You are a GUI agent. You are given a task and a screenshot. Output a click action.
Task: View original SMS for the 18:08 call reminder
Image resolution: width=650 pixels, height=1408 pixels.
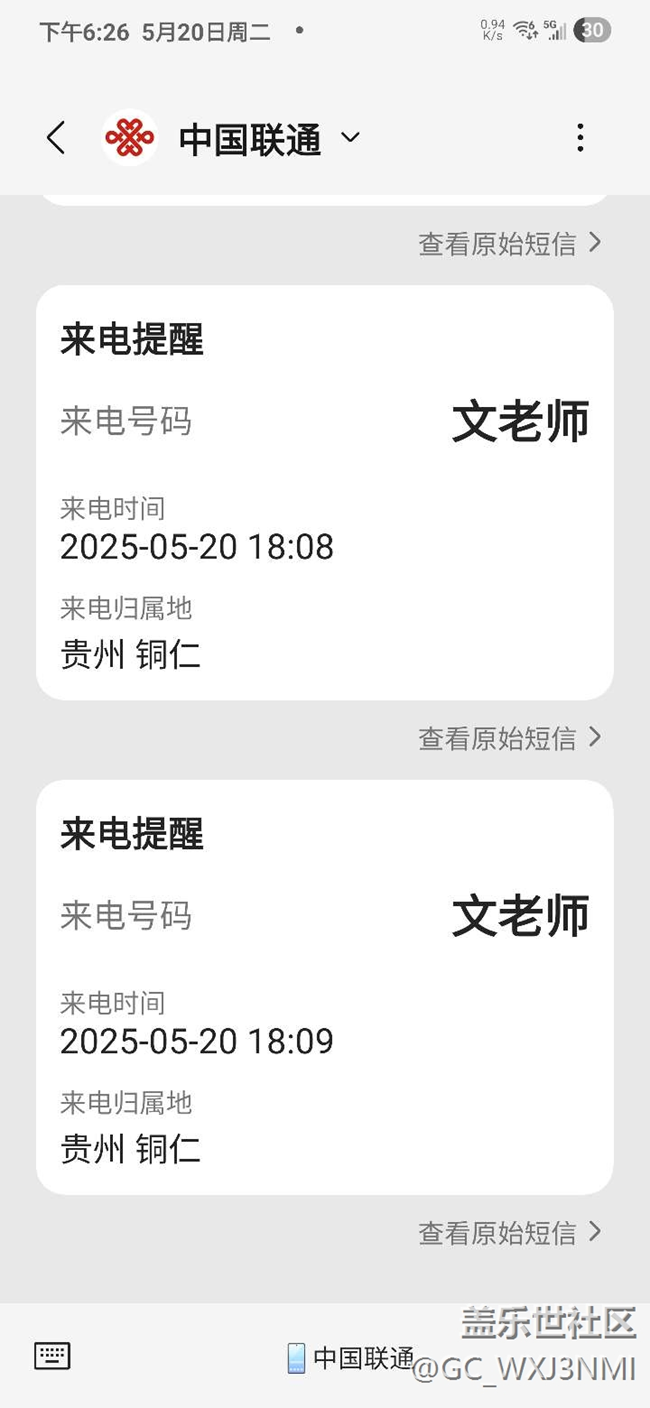(x=509, y=738)
